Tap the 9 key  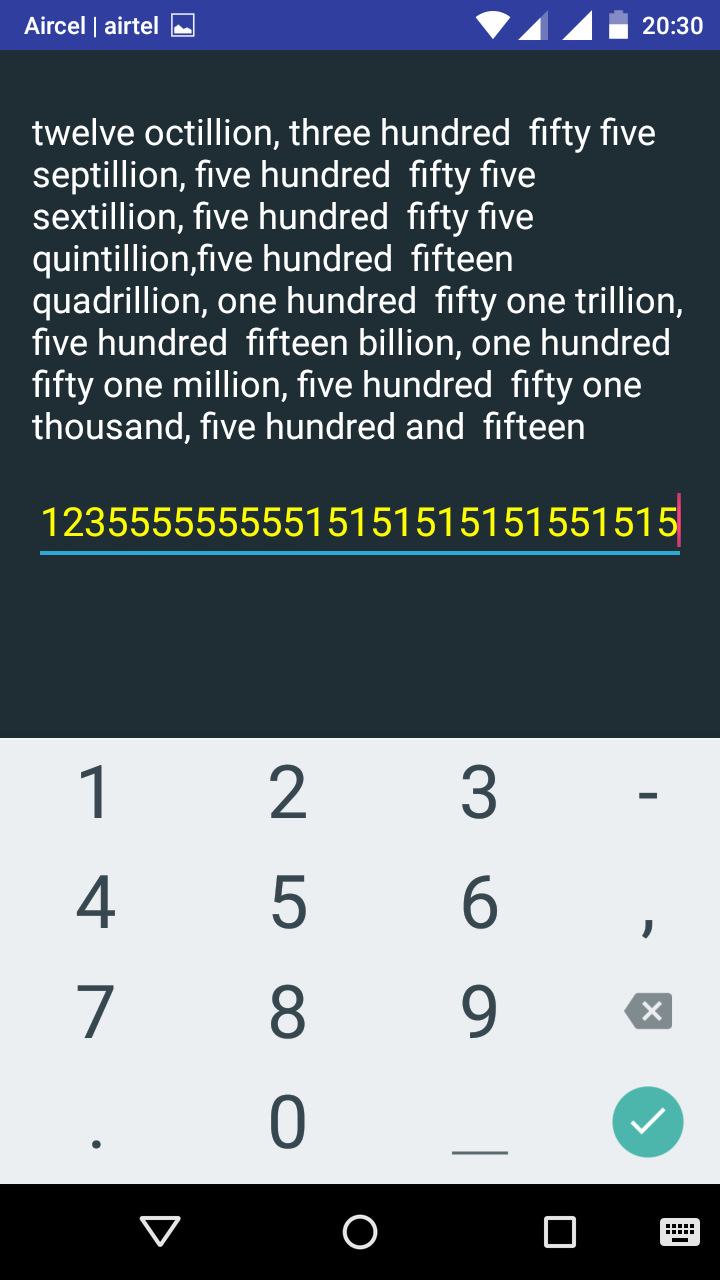(479, 1012)
